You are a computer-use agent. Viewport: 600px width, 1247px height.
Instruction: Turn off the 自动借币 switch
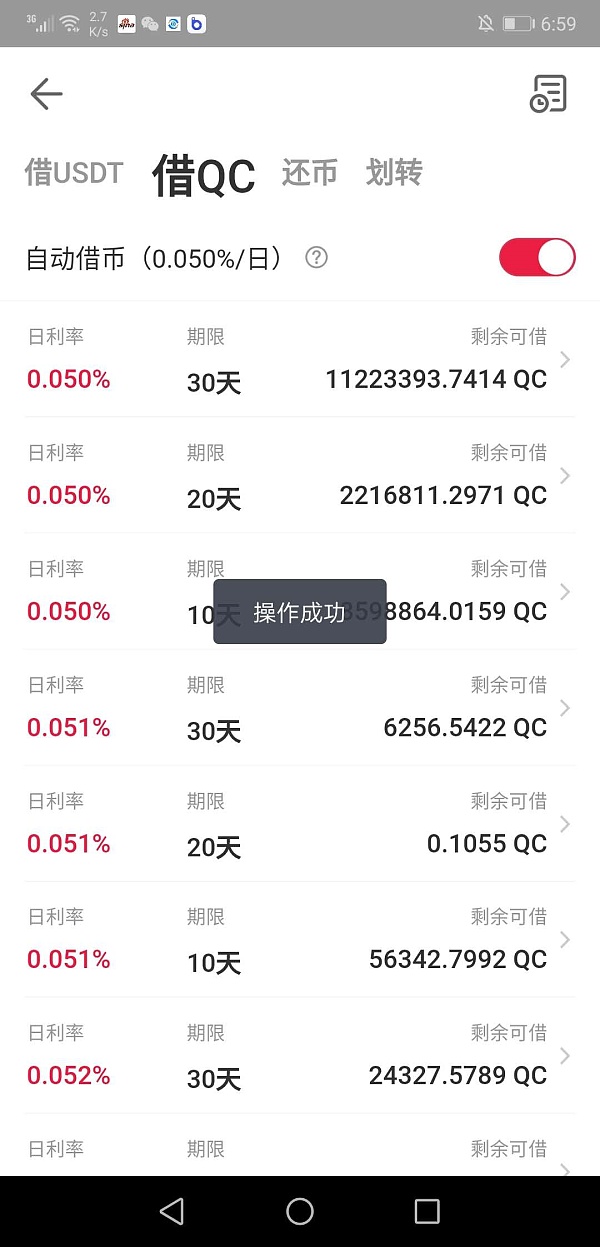(537, 258)
